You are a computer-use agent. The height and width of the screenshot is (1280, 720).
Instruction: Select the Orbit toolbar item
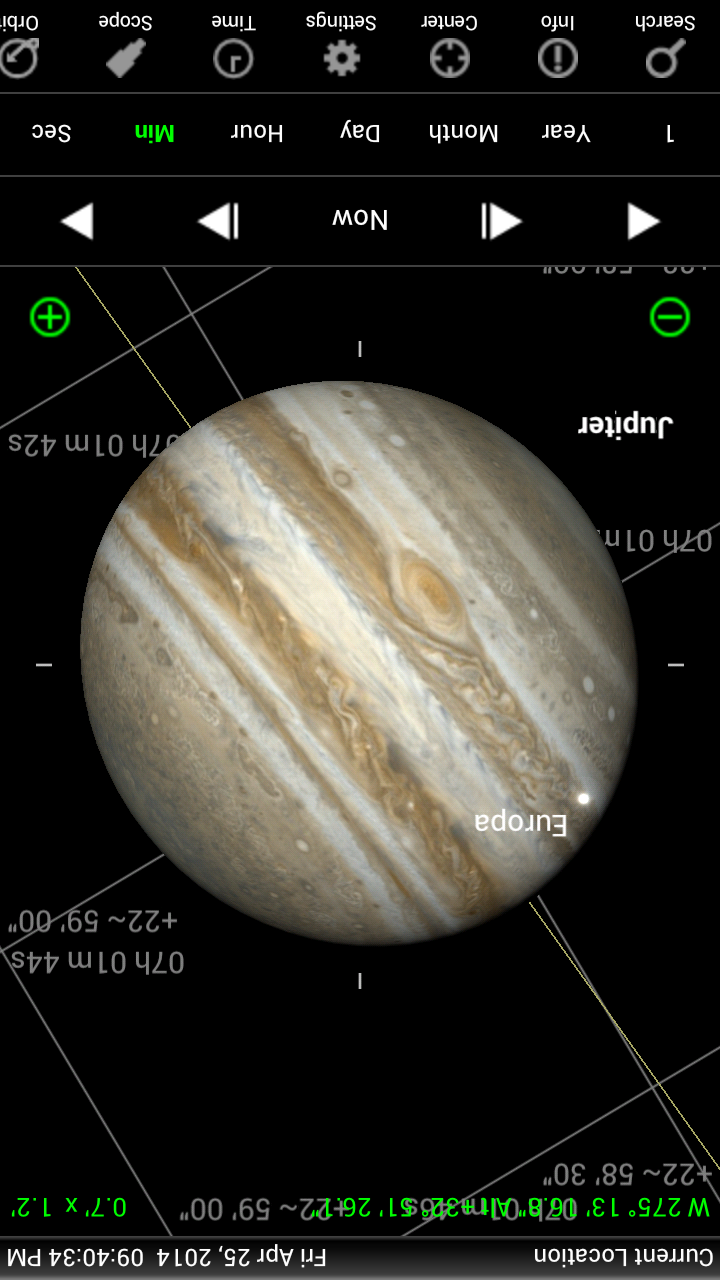20,45
